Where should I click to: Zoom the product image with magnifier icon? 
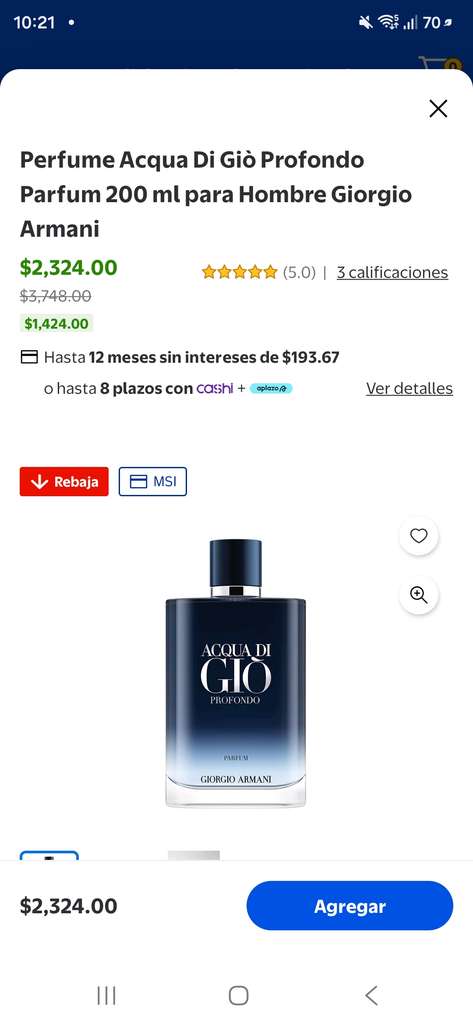(419, 595)
